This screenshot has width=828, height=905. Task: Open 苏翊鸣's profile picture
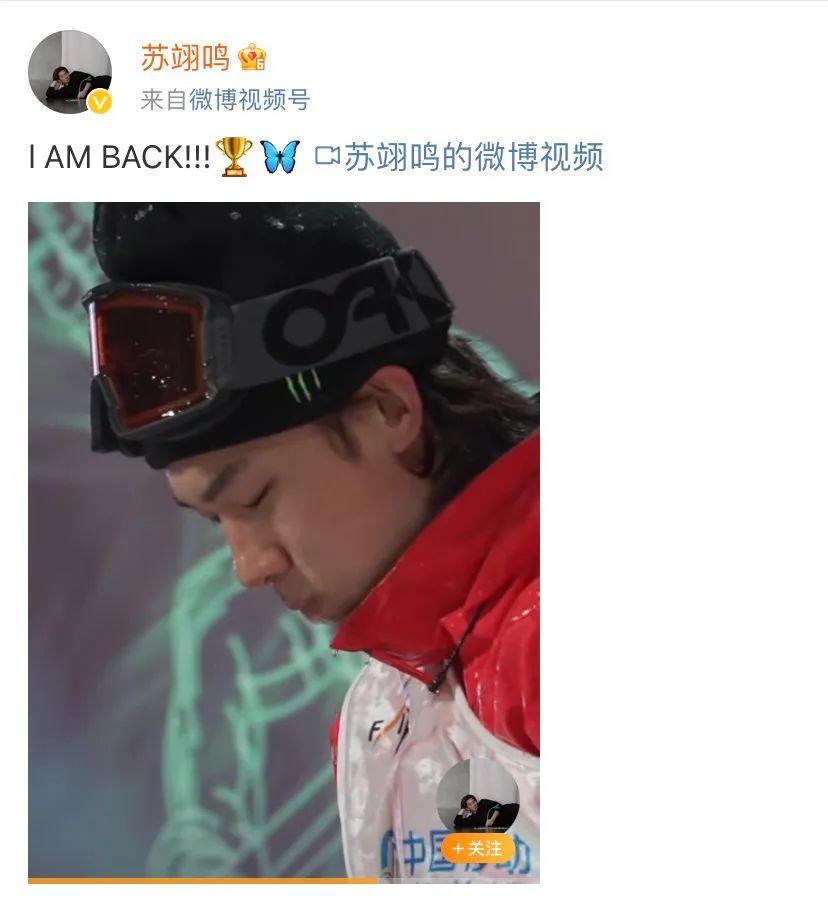pos(69,71)
